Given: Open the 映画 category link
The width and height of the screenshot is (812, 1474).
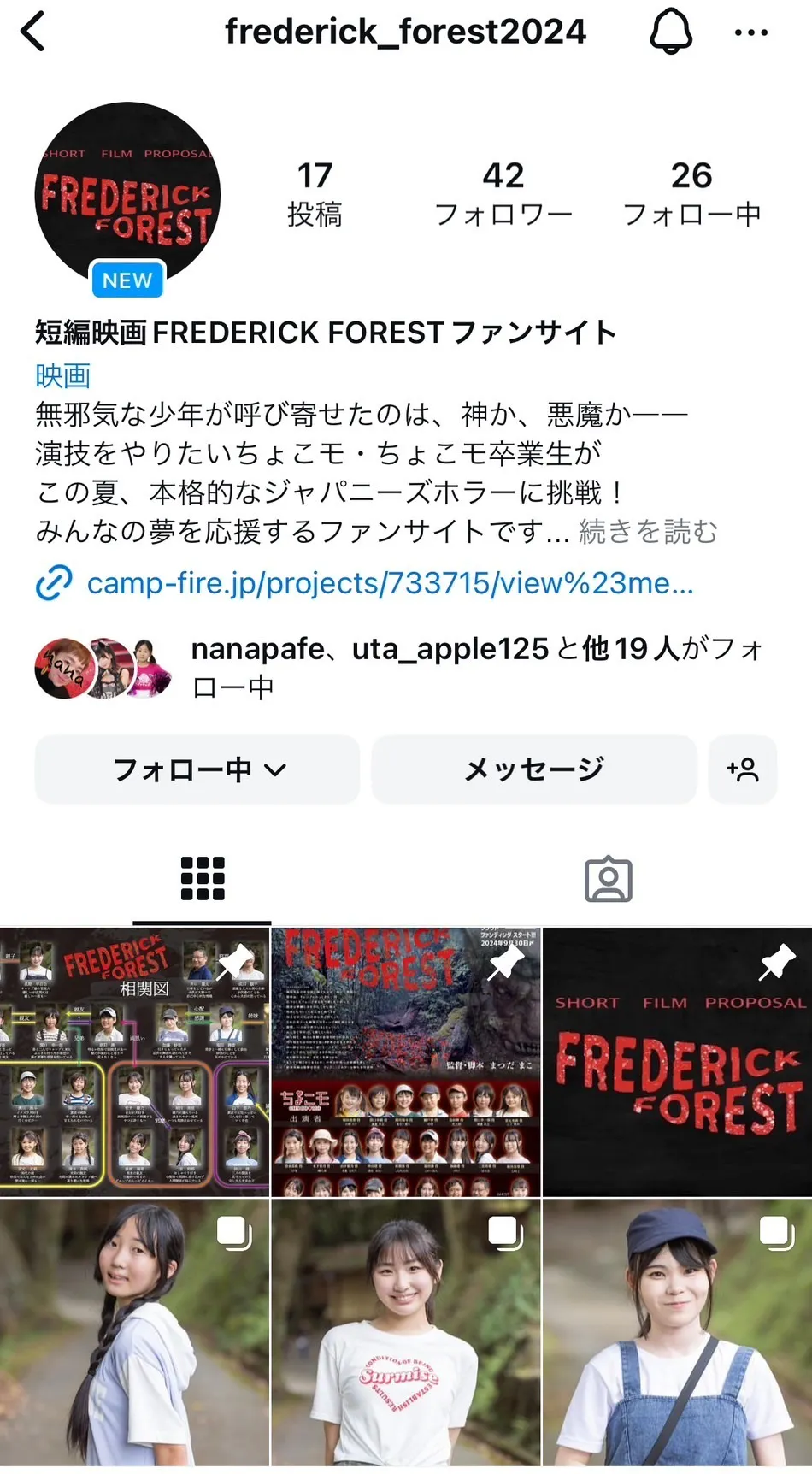Looking at the screenshot, I should pos(62,375).
